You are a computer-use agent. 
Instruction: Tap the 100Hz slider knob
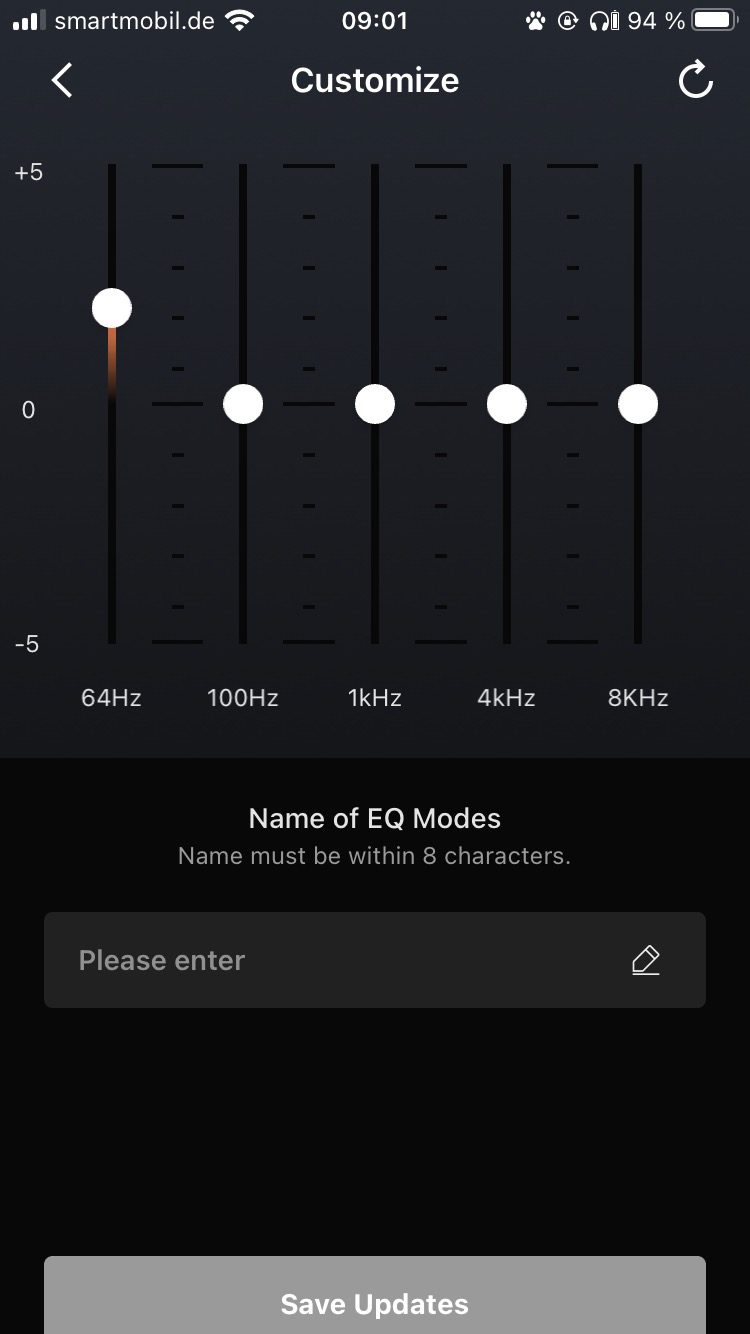[243, 405]
